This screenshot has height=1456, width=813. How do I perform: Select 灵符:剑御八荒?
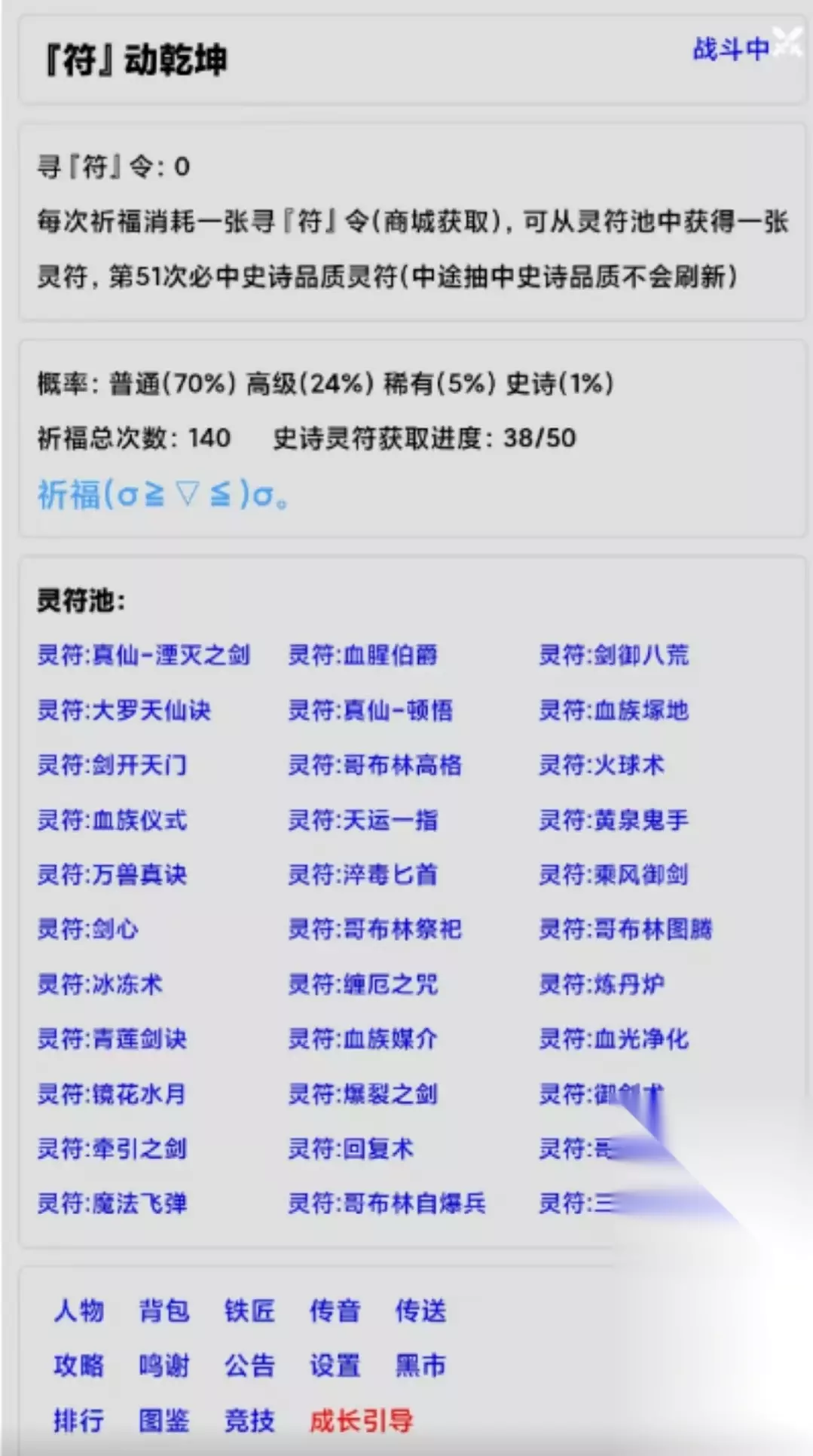click(614, 655)
